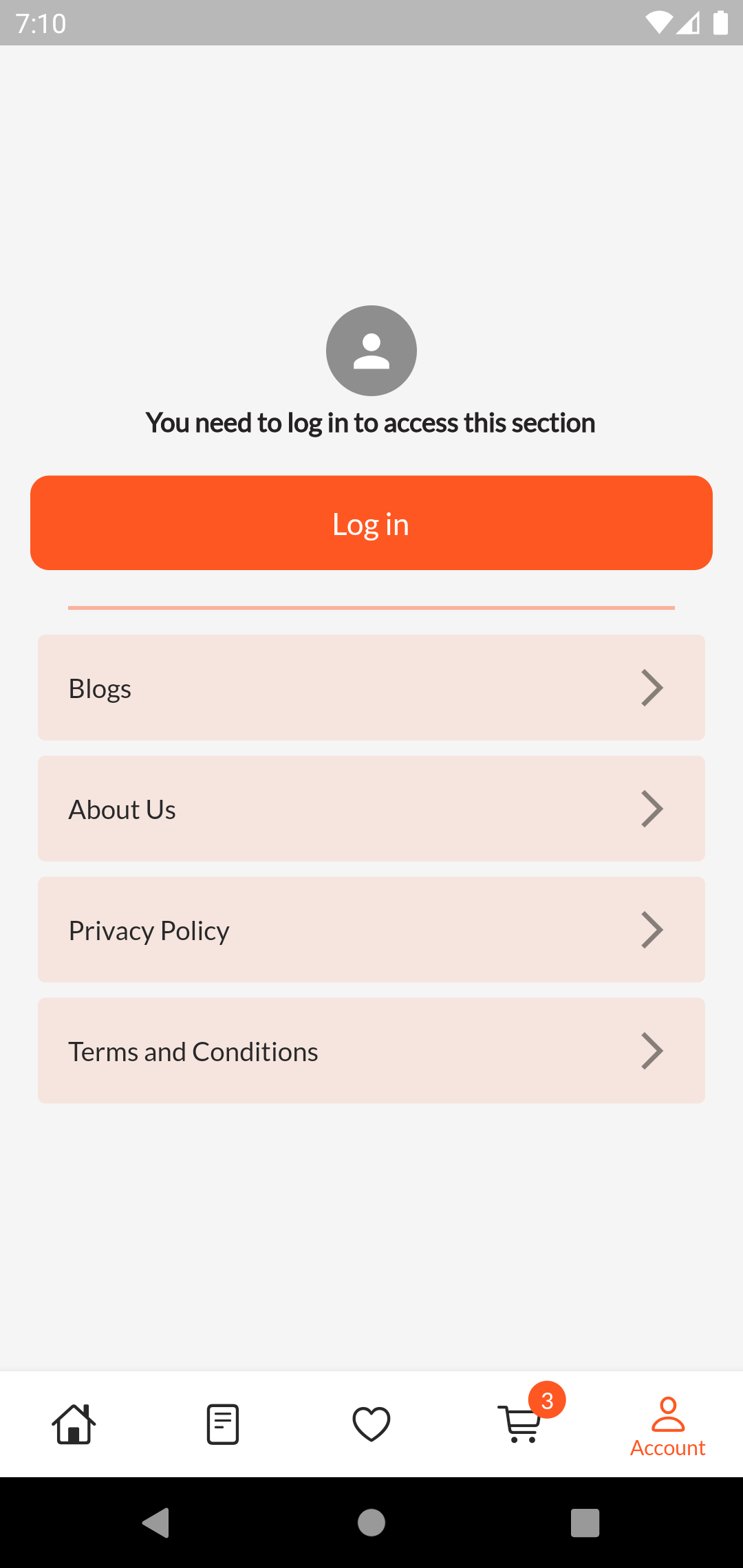Switch to the orders document tab

point(223,1424)
